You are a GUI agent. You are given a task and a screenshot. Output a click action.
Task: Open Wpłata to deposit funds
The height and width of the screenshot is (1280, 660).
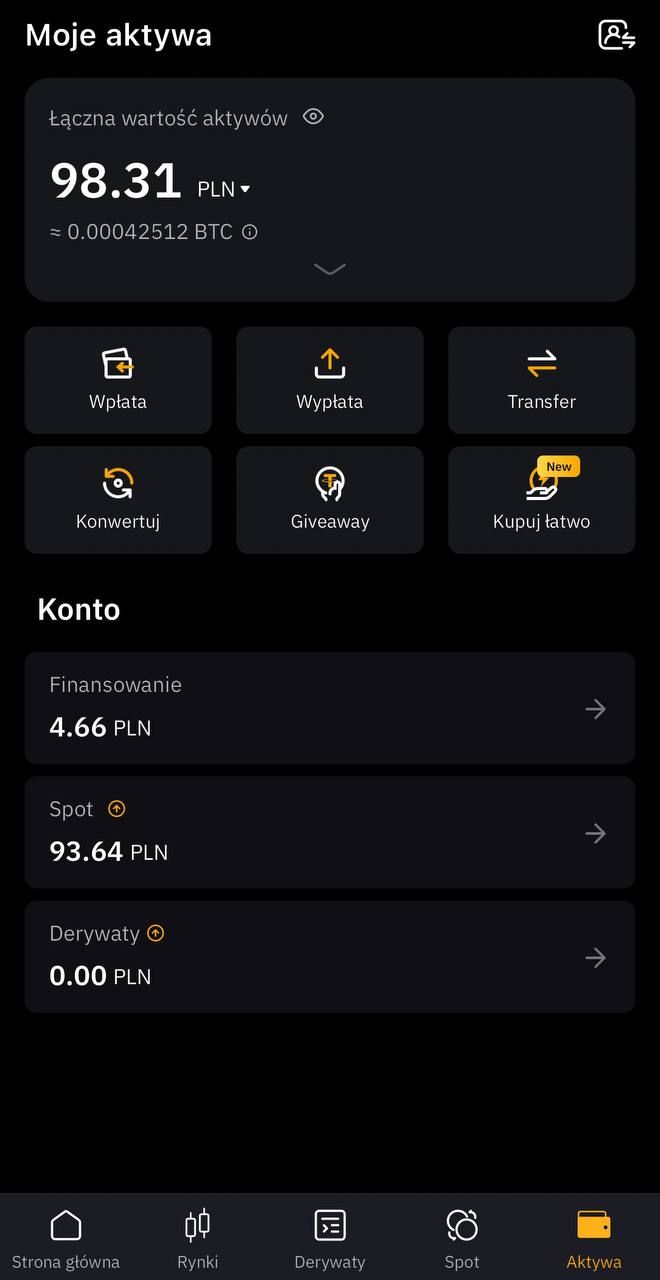coord(118,380)
